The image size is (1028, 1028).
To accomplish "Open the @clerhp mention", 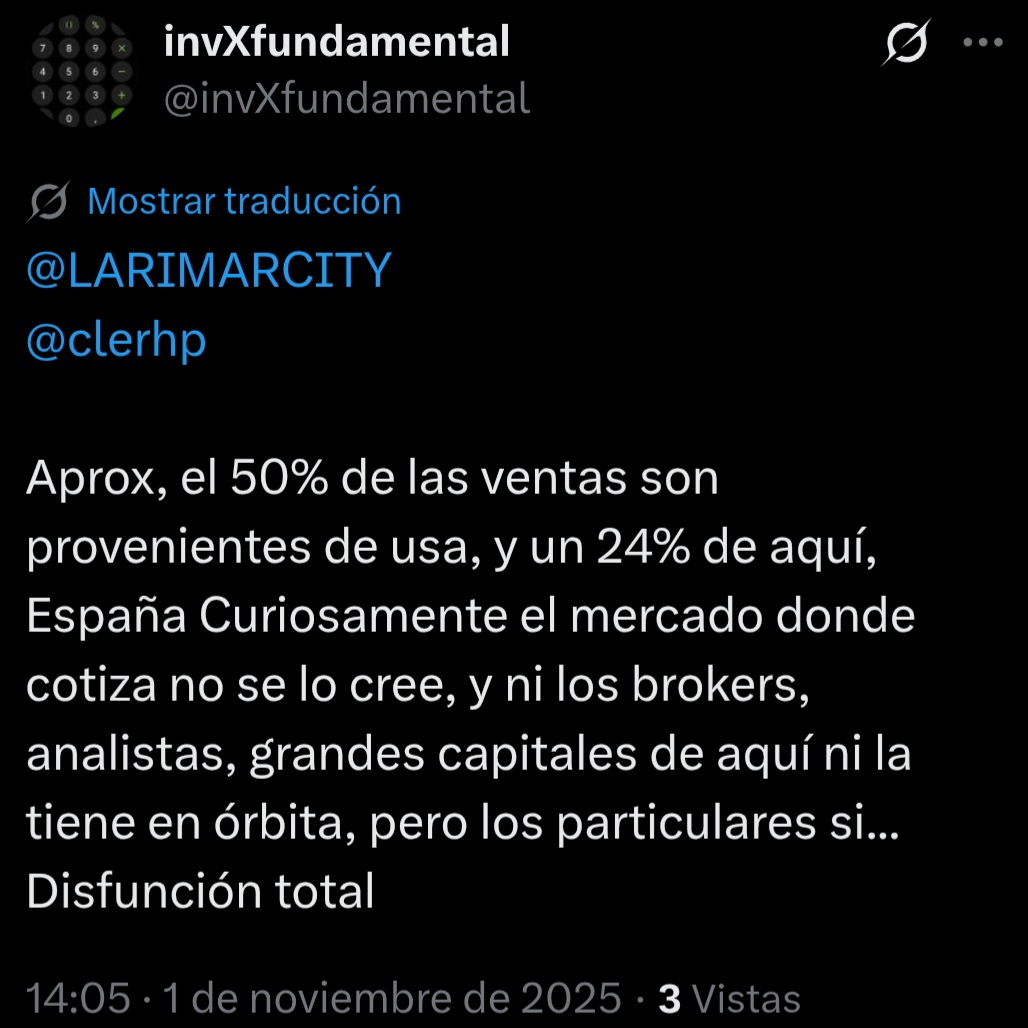I will (x=116, y=340).
